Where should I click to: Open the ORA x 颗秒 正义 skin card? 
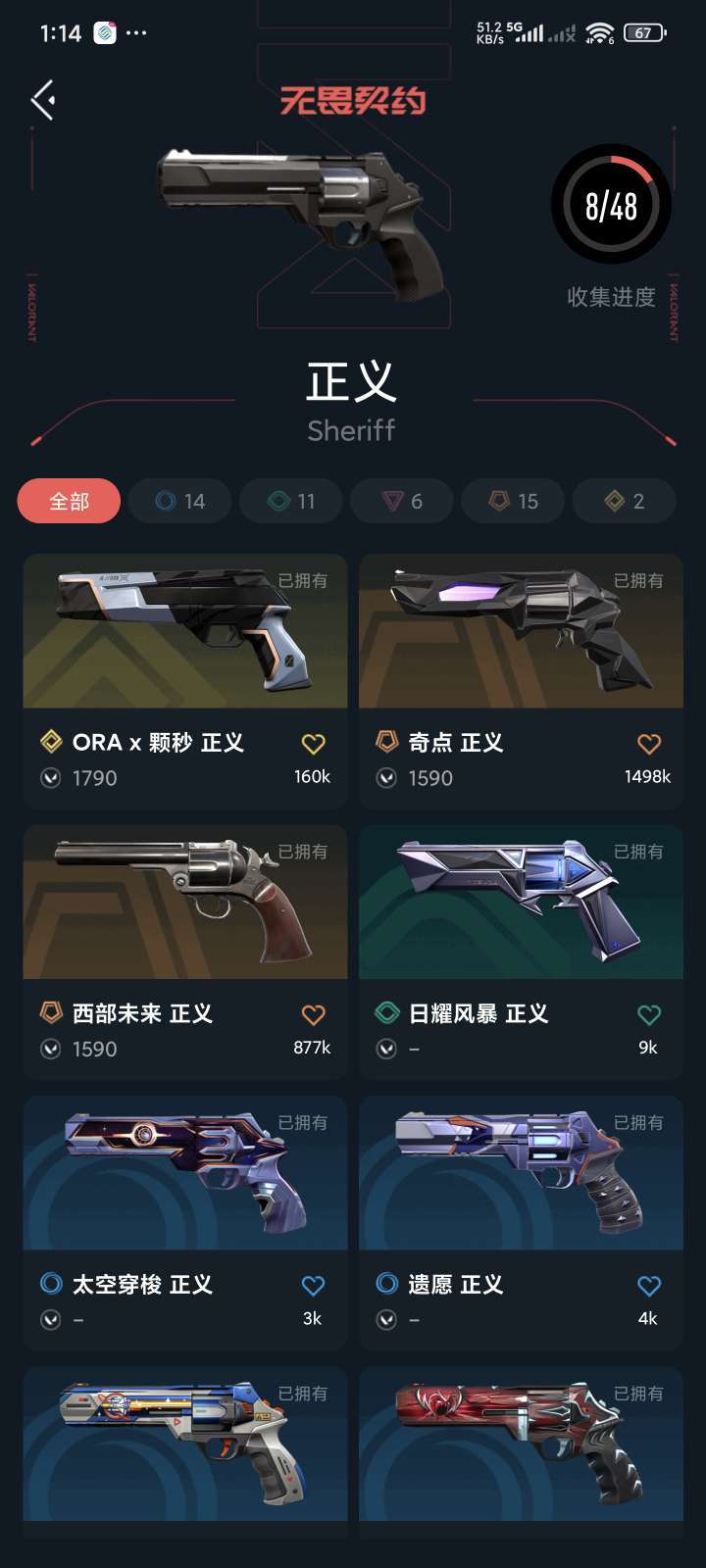185,632
